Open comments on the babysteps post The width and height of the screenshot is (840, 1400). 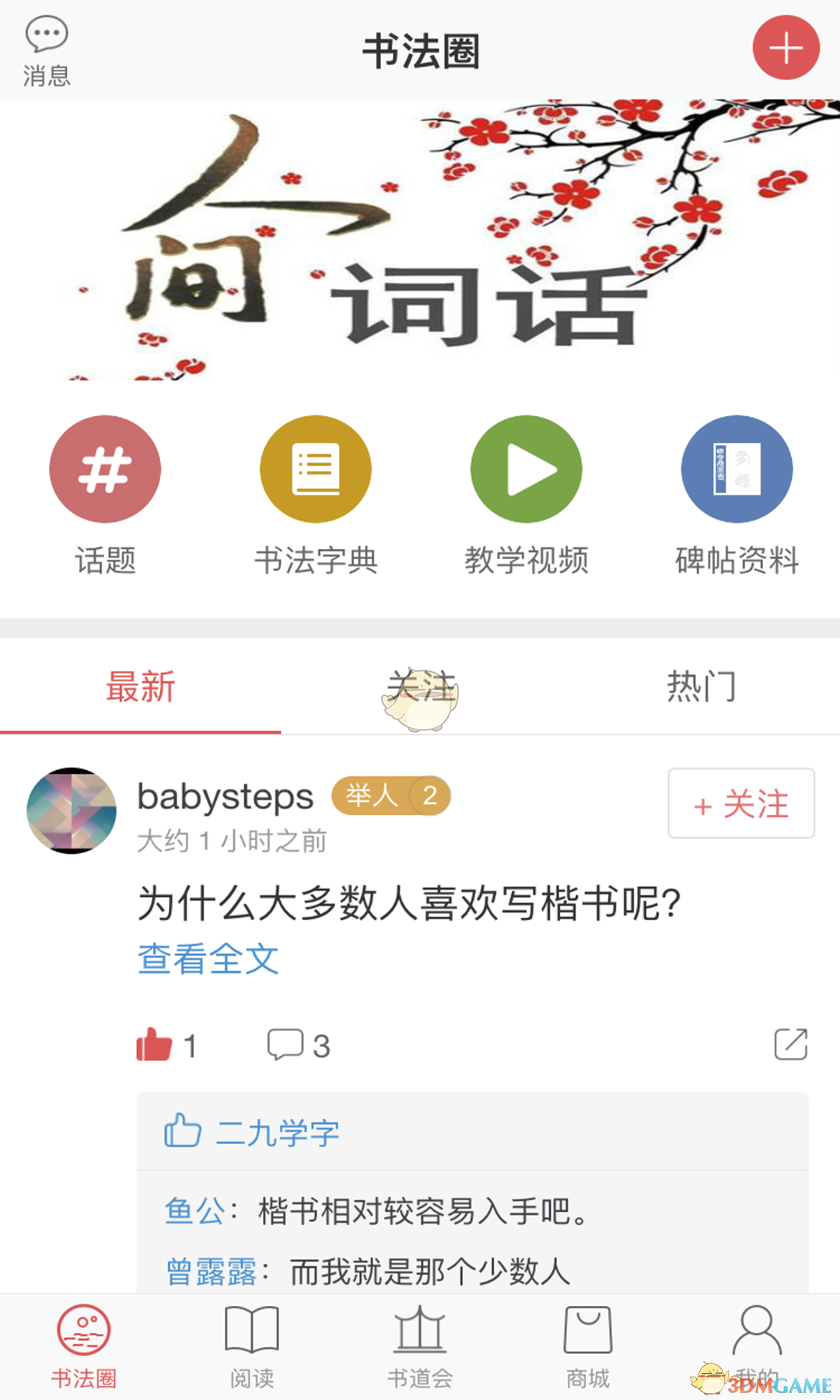tap(285, 1045)
